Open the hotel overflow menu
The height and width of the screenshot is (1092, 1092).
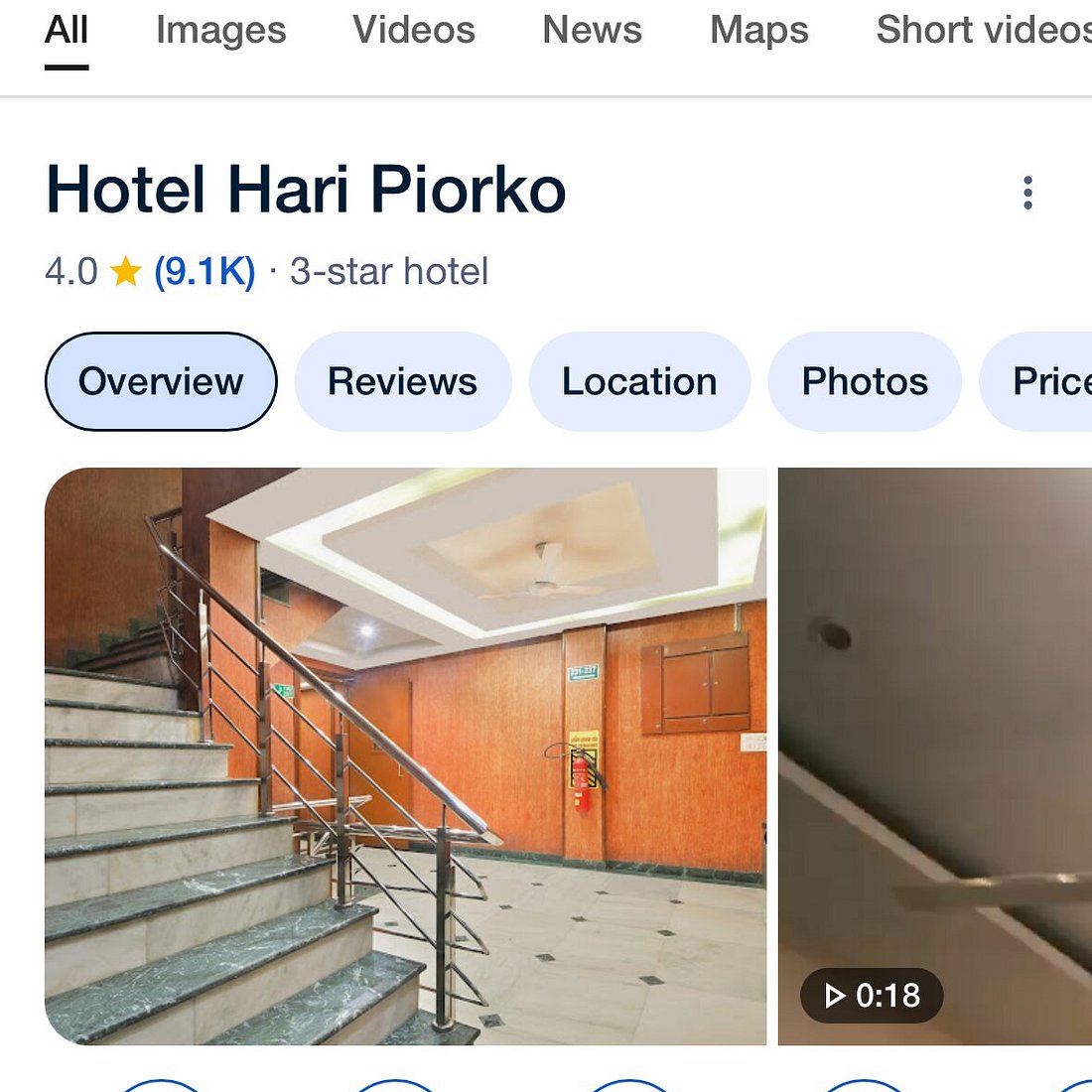coord(1027,193)
